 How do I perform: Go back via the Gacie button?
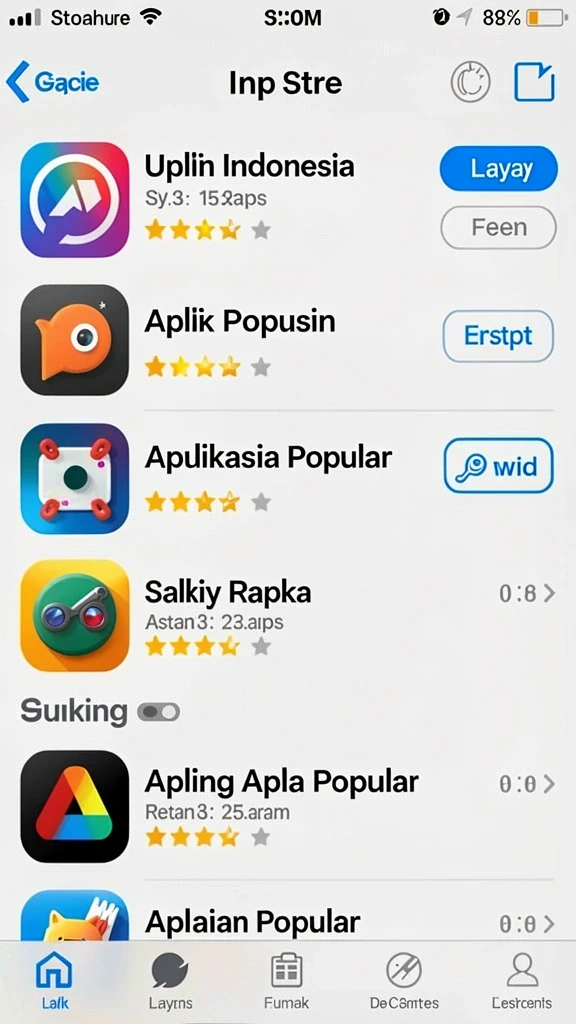52,83
